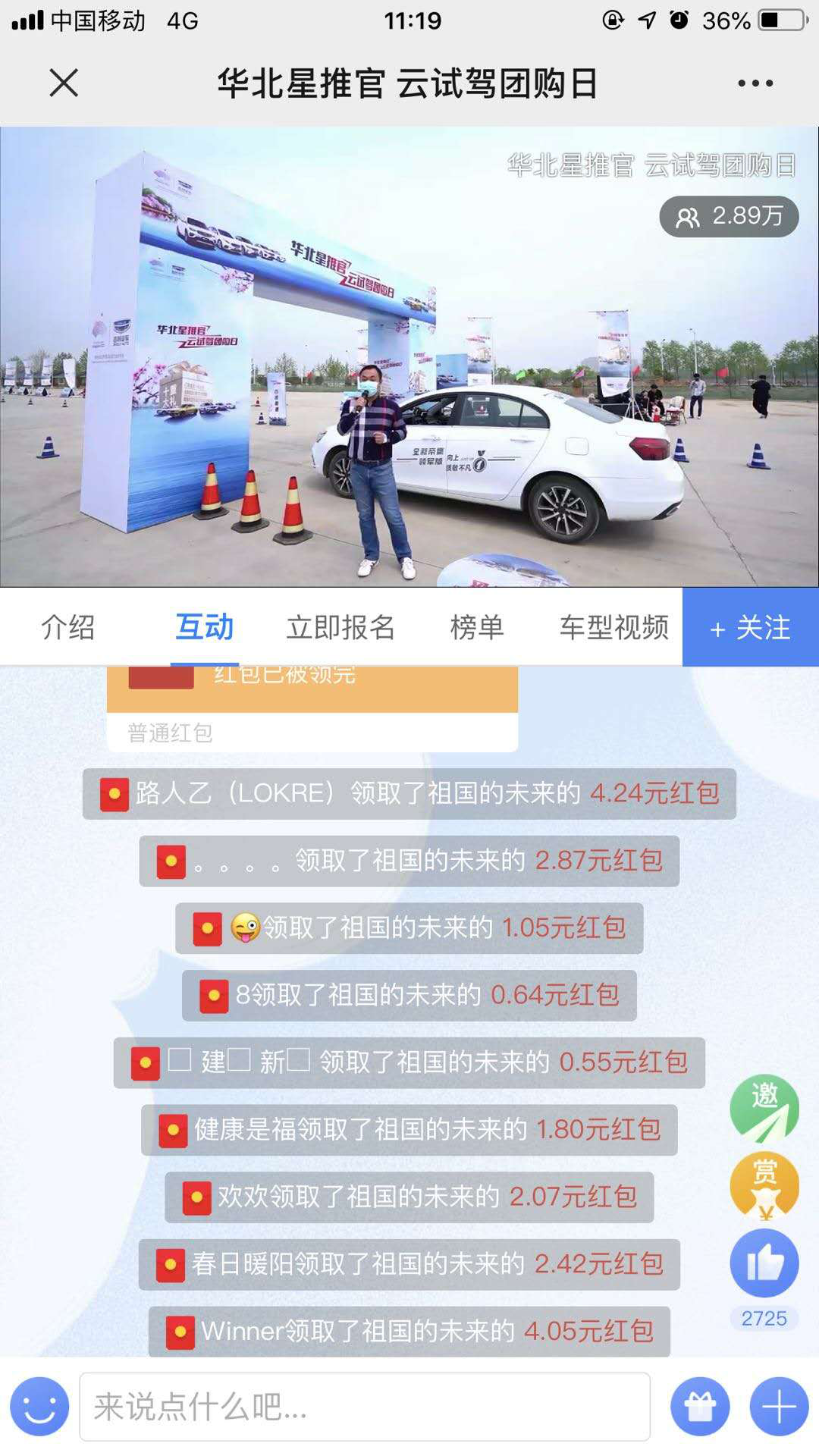The image size is (819, 1456).
Task: Open the 普通红包 red envelope card
Action: [x=312, y=709]
